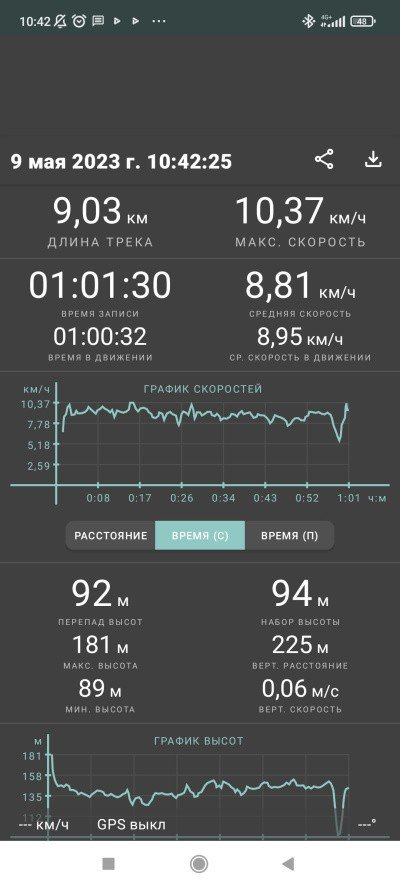Share this recorded track
This screenshot has width=400, height=889.
pyautogui.click(x=324, y=159)
